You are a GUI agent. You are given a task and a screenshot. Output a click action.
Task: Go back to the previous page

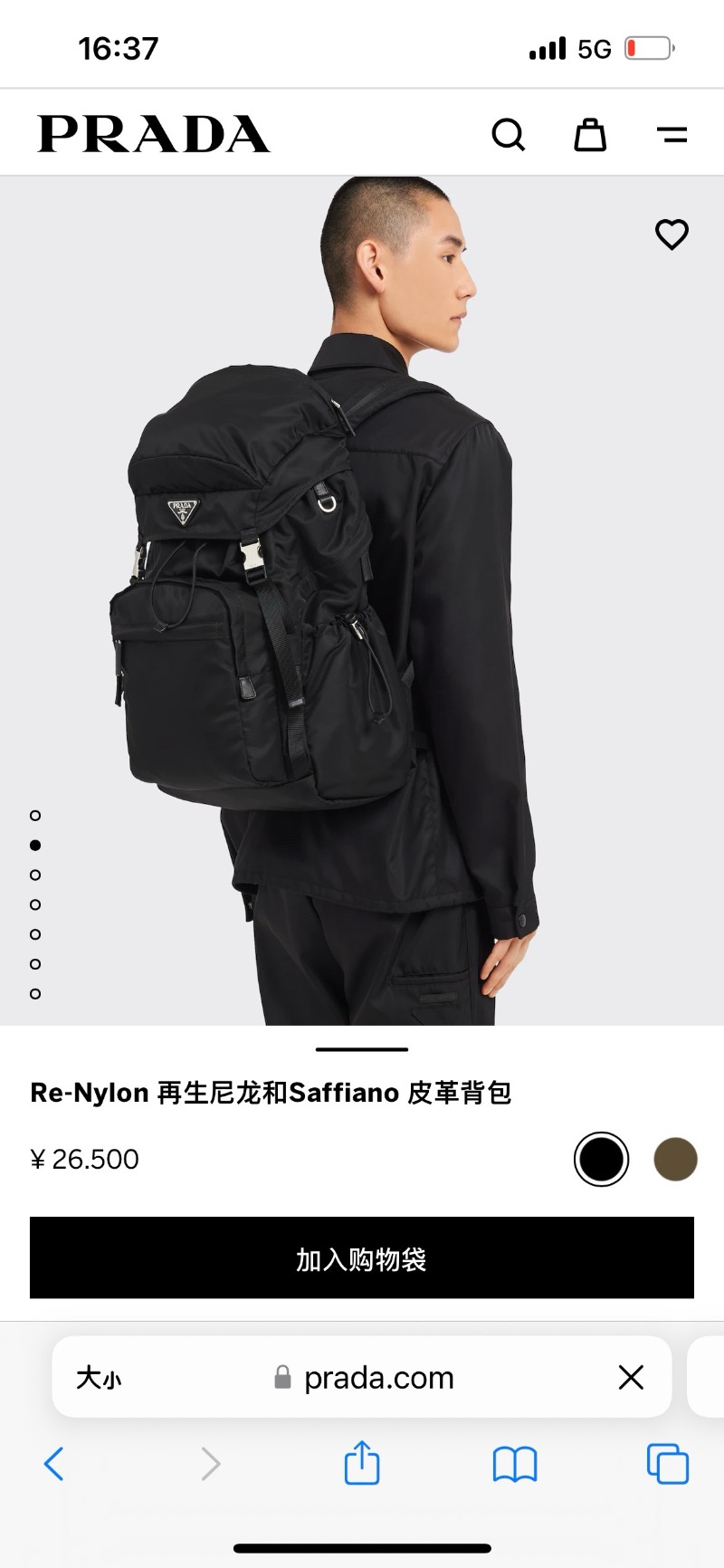[54, 1464]
